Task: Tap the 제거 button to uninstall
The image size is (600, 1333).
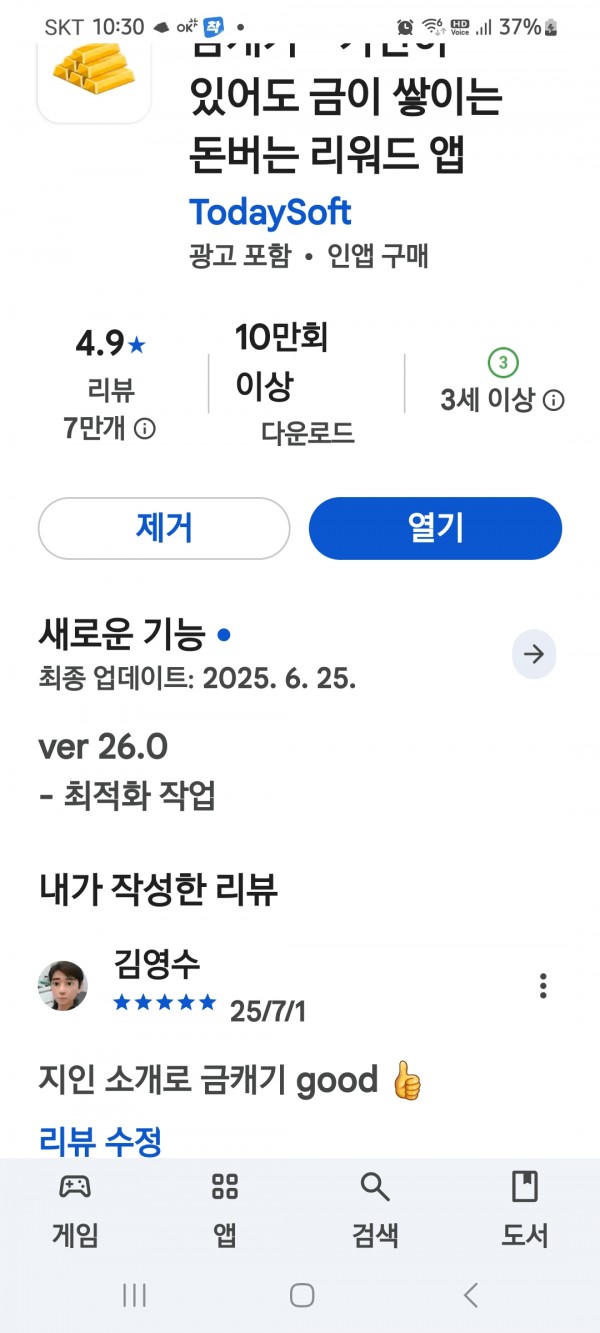Action: (164, 528)
